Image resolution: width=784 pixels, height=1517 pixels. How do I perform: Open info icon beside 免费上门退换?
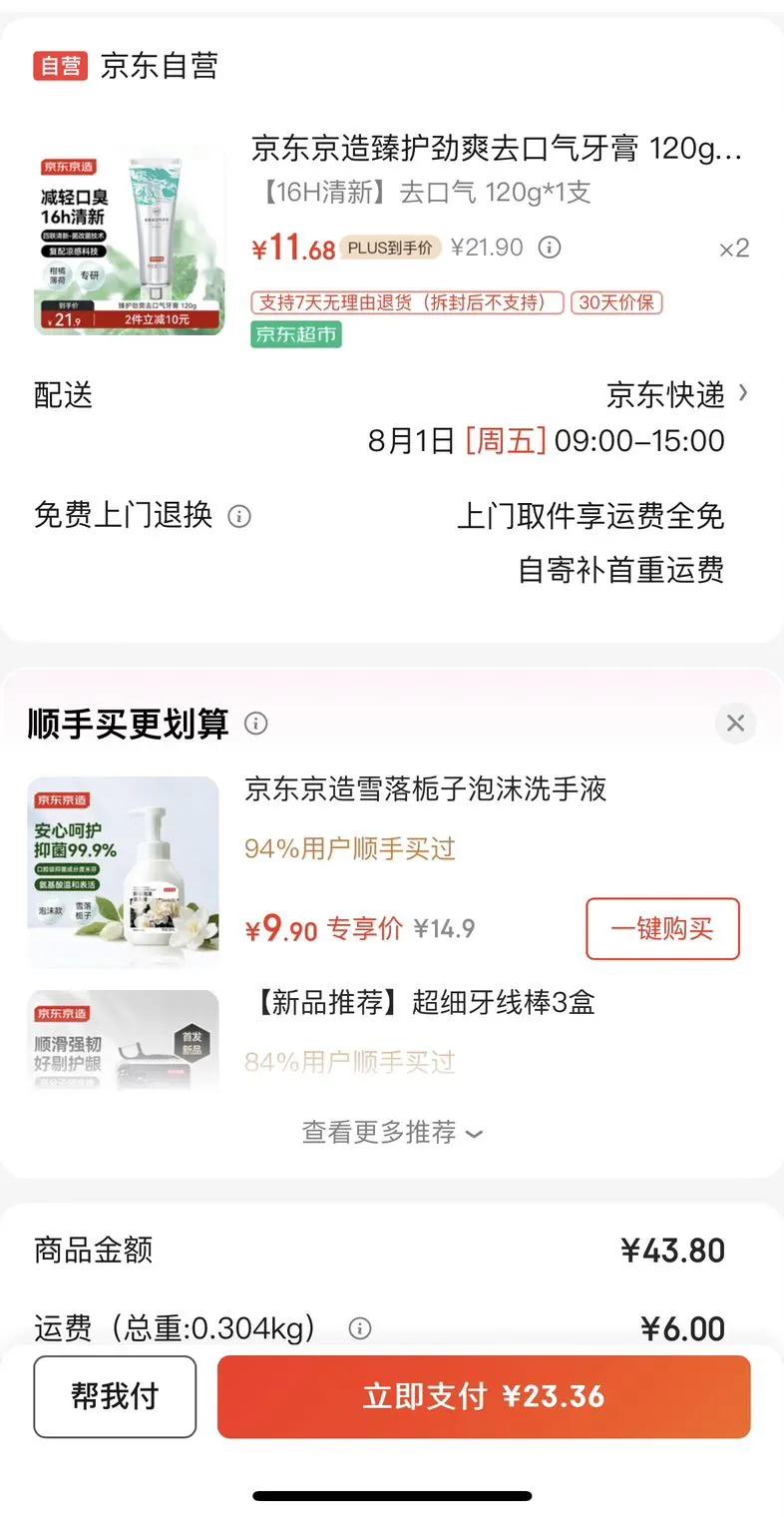point(239,516)
